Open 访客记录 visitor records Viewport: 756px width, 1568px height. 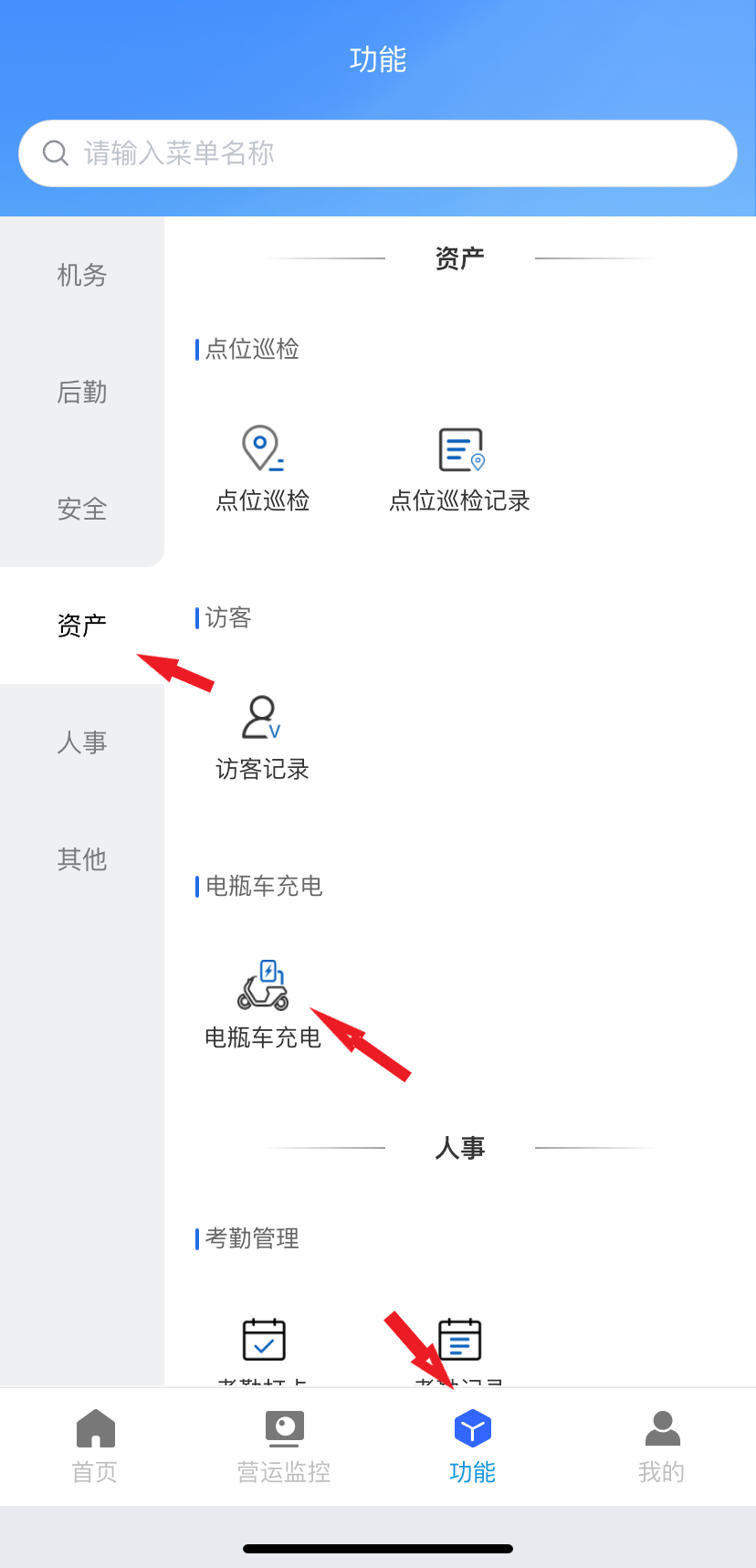pos(263,736)
